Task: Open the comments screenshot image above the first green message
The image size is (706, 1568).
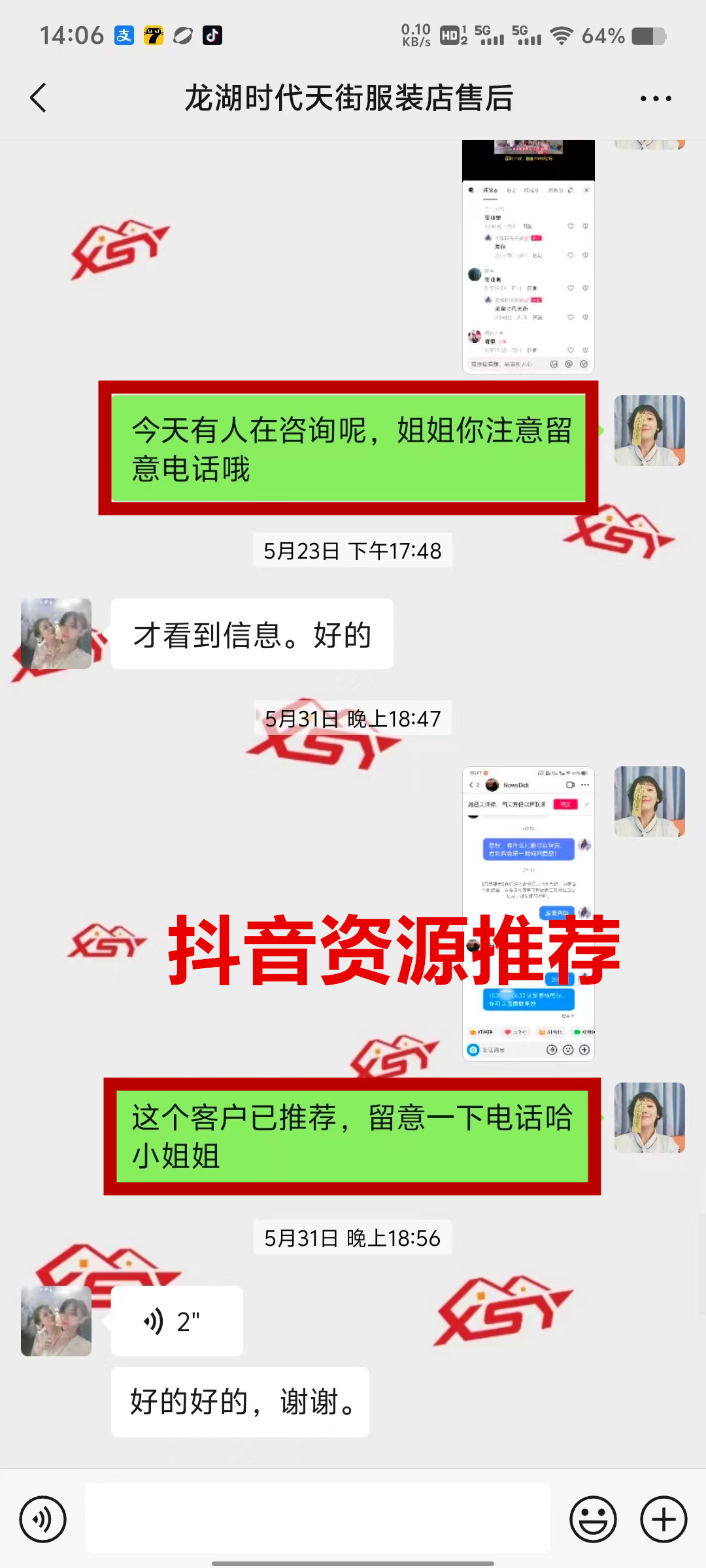Action: [x=528, y=261]
